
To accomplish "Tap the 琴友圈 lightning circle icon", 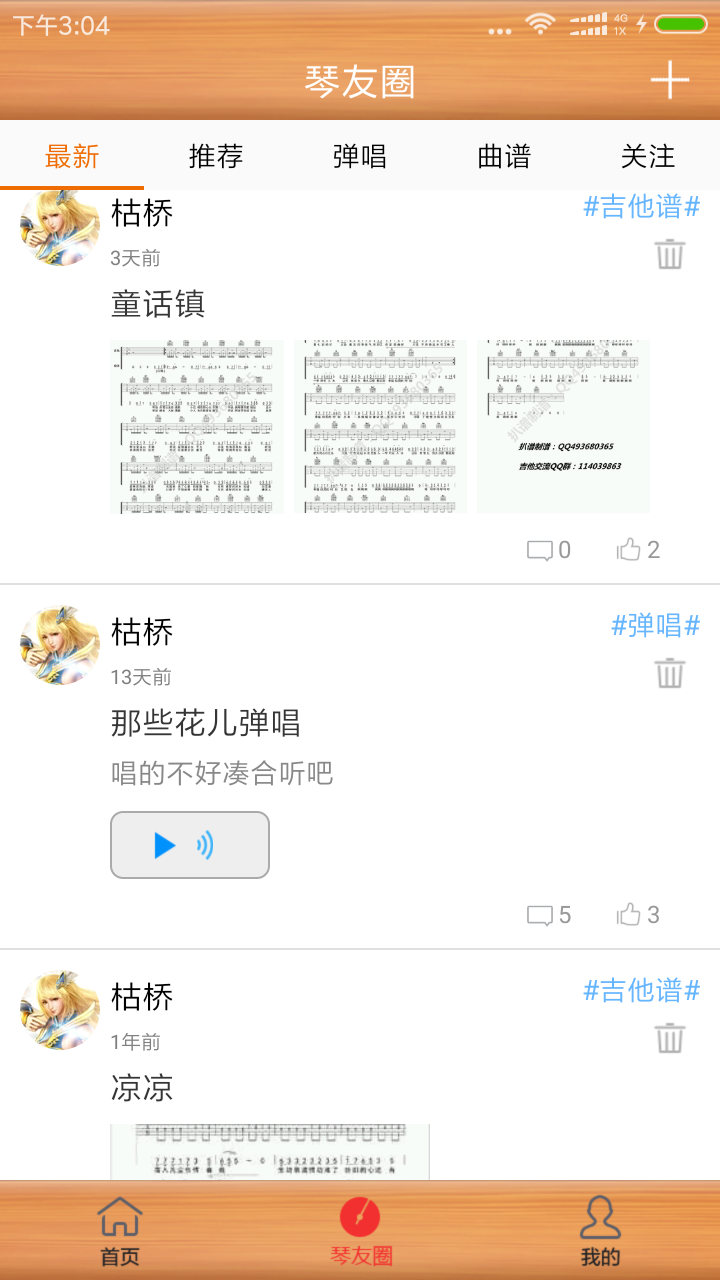I will point(360,1218).
